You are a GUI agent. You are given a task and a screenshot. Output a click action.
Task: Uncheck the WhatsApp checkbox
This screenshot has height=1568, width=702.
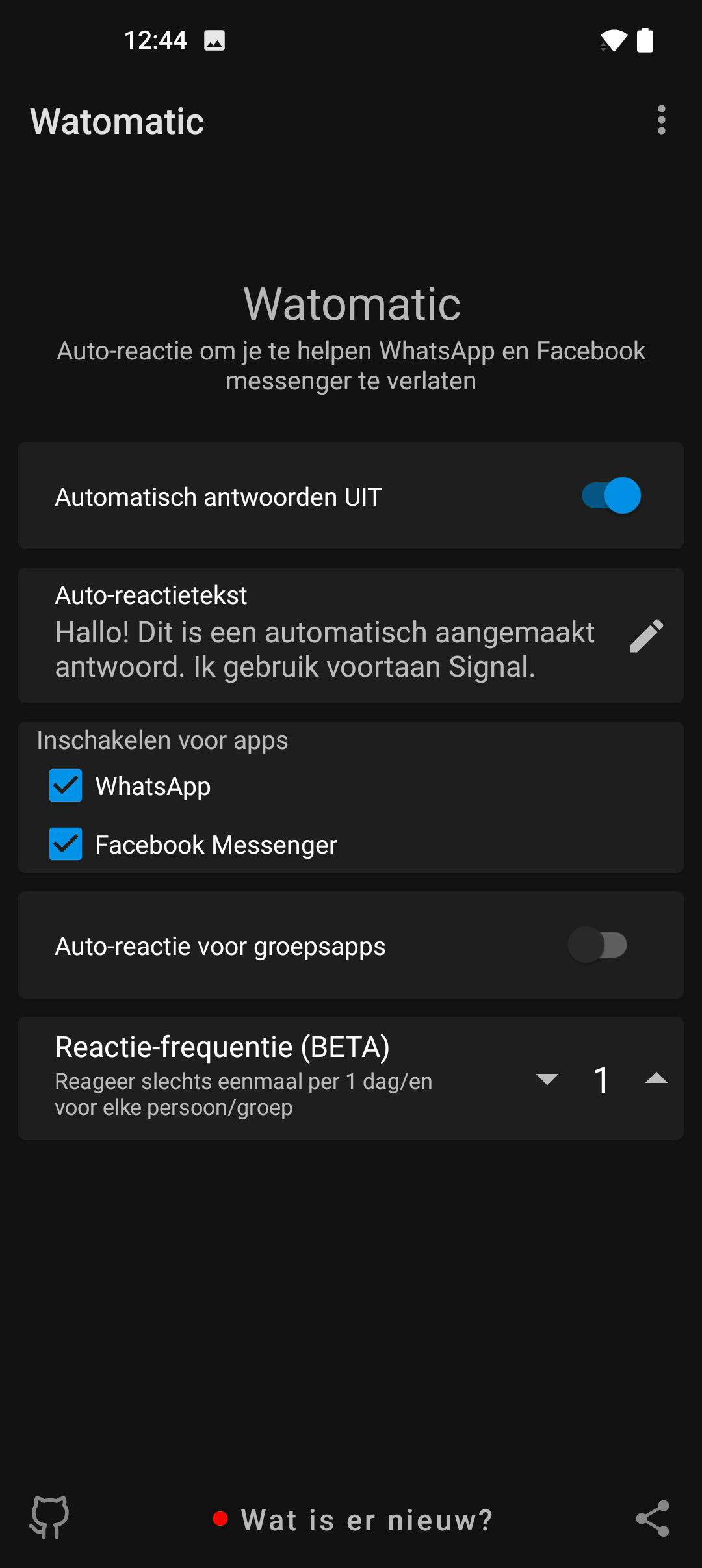coord(66,785)
